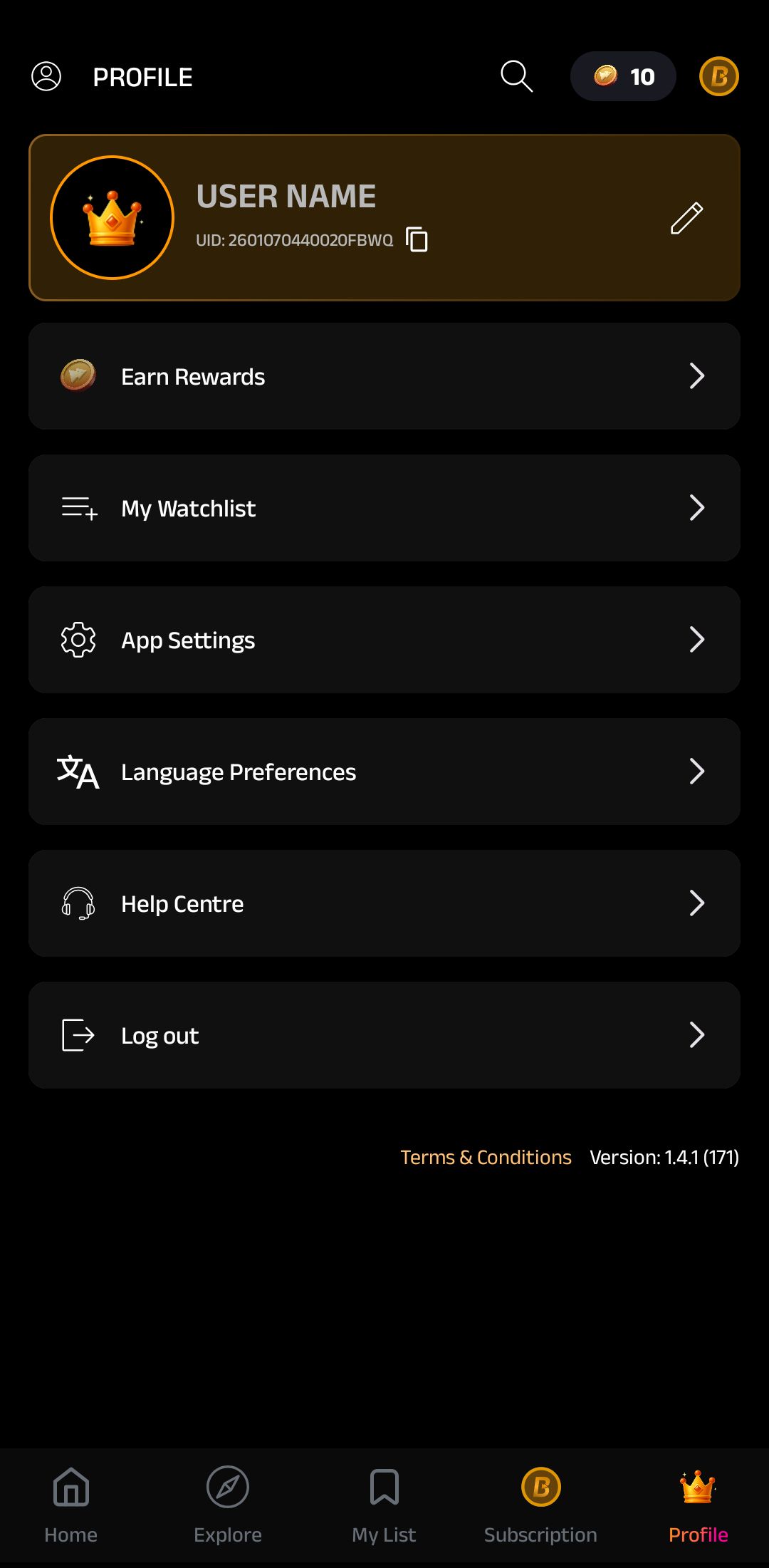The width and height of the screenshot is (769, 1568).
Task: Select Log out
Action: 384,1035
